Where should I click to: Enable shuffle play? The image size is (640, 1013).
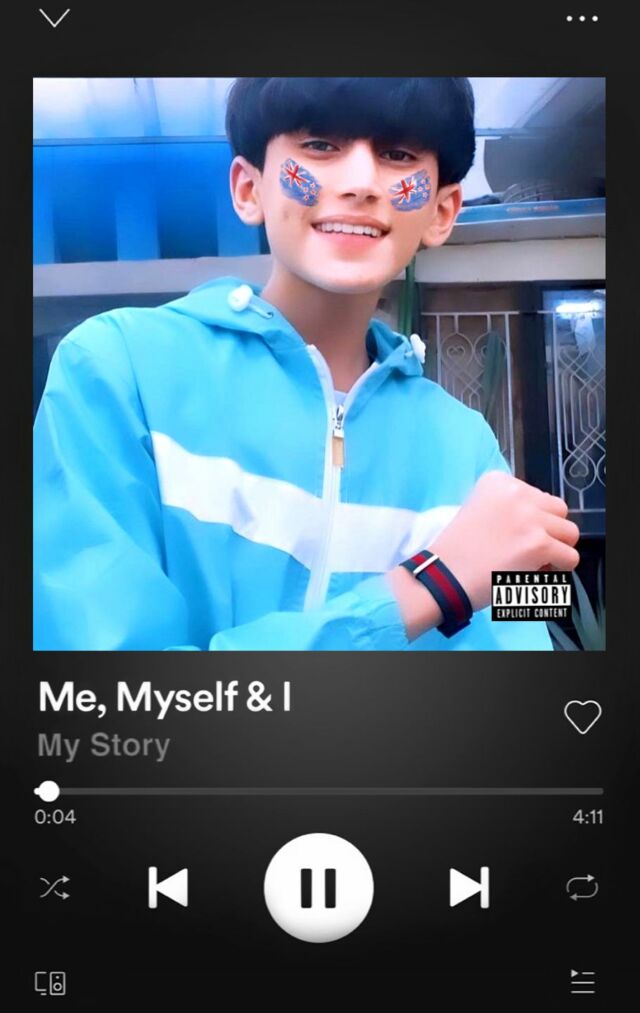pyautogui.click(x=54, y=887)
